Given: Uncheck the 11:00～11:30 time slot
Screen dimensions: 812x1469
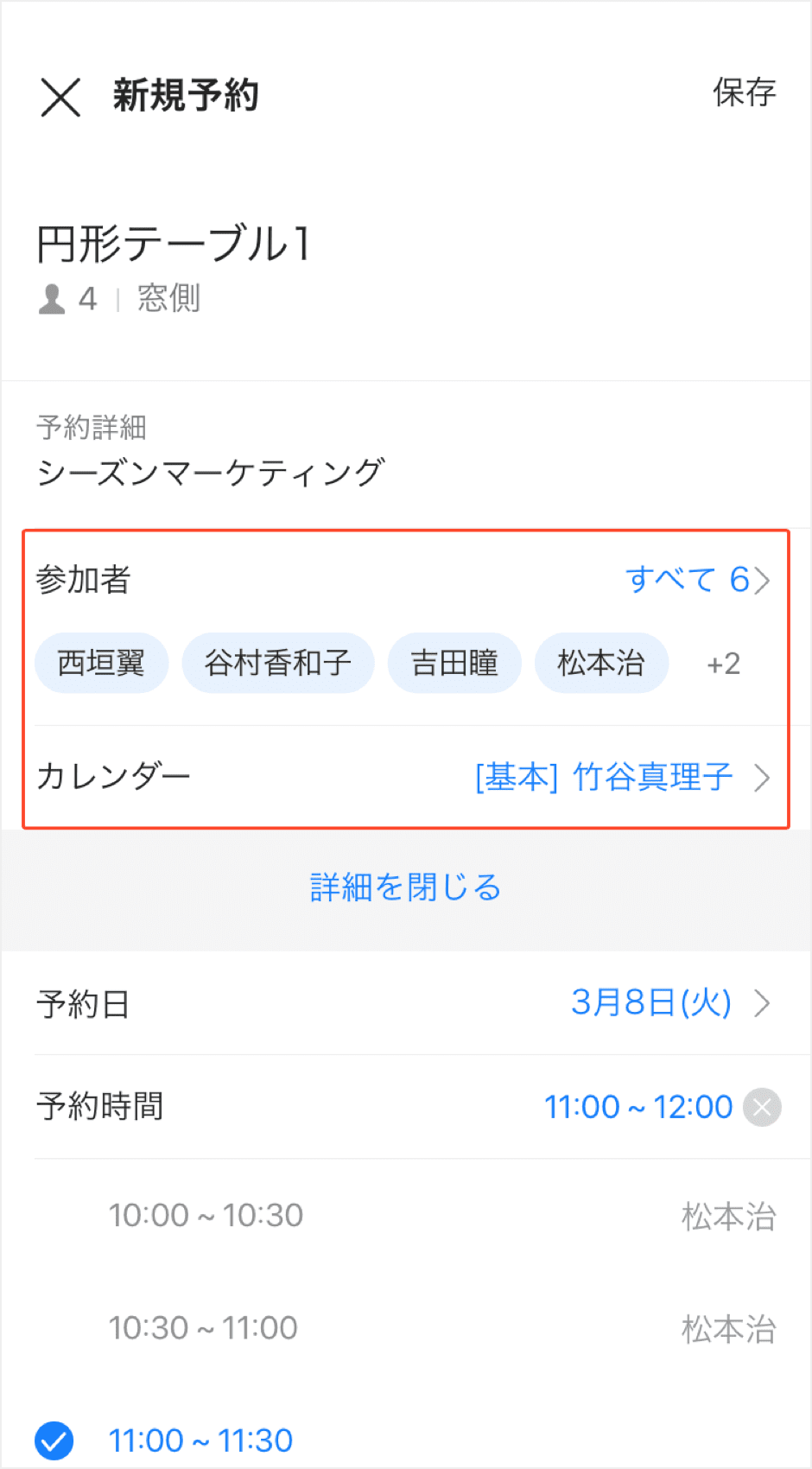Looking at the screenshot, I should click(x=54, y=1440).
